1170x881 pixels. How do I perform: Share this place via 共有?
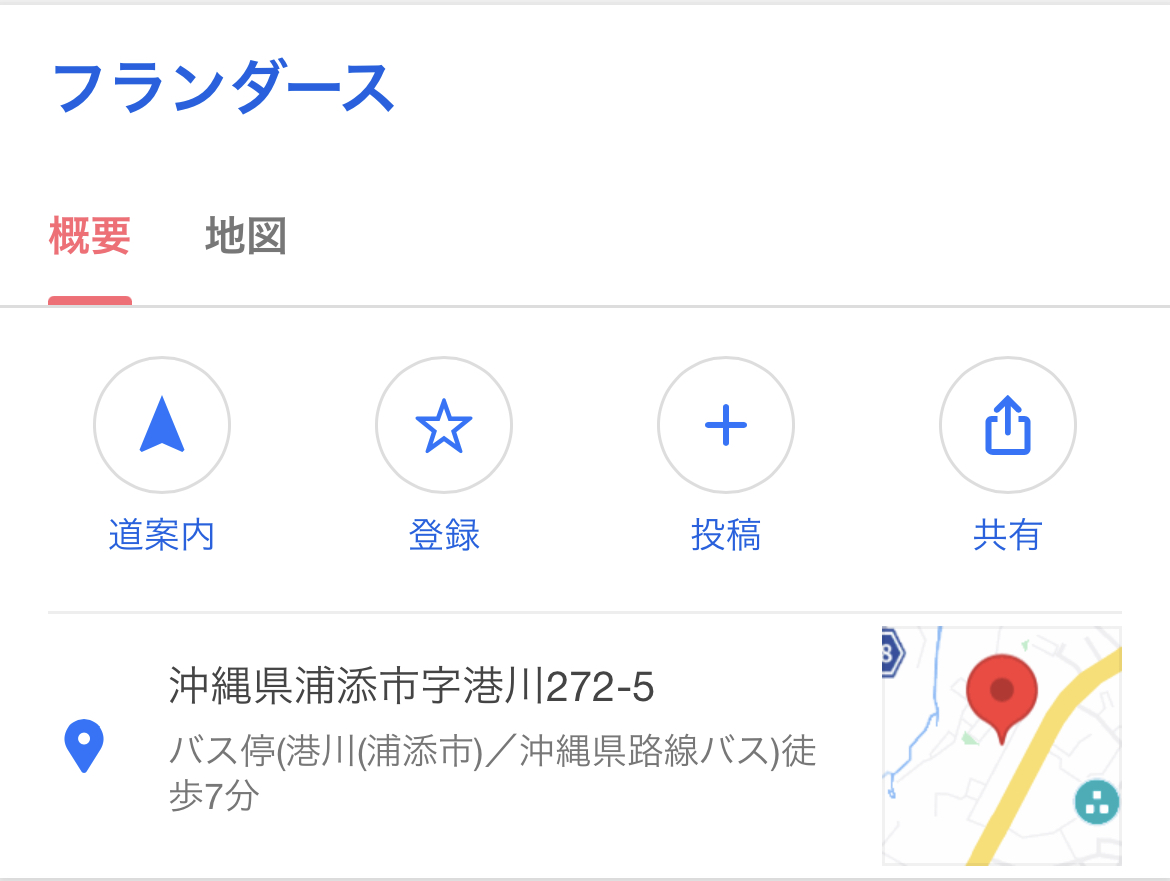click(1007, 427)
